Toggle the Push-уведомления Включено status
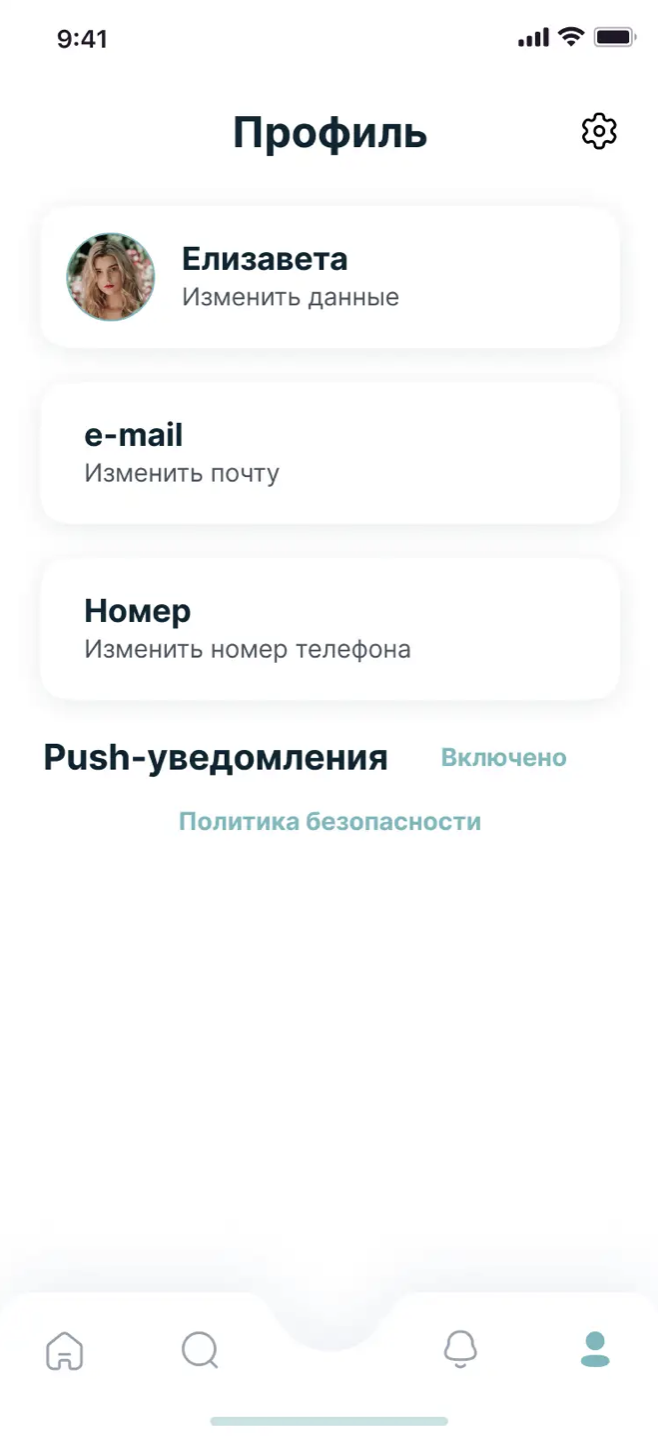 (504, 758)
